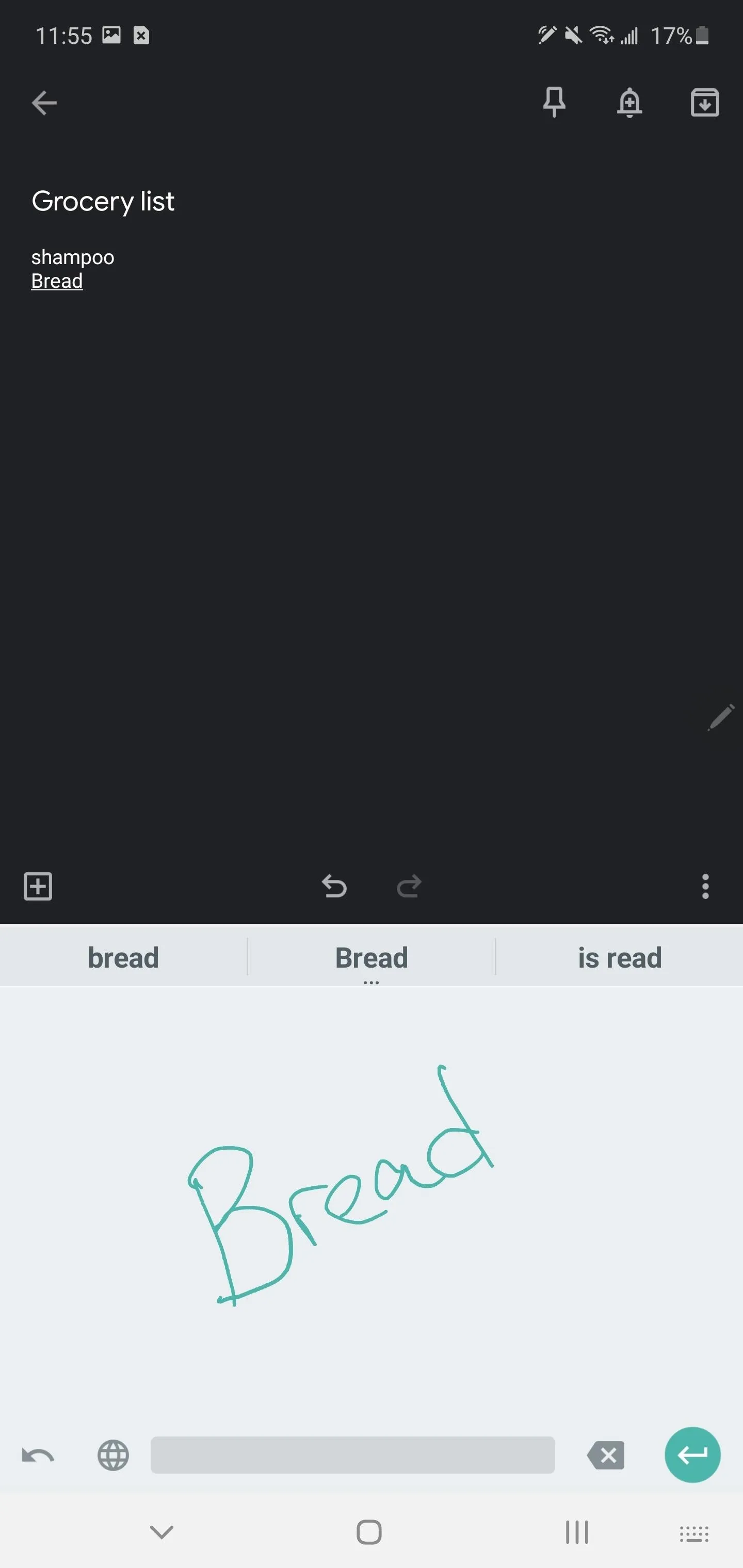Open the three-dot note options menu
The height and width of the screenshot is (1568, 743).
(x=705, y=886)
